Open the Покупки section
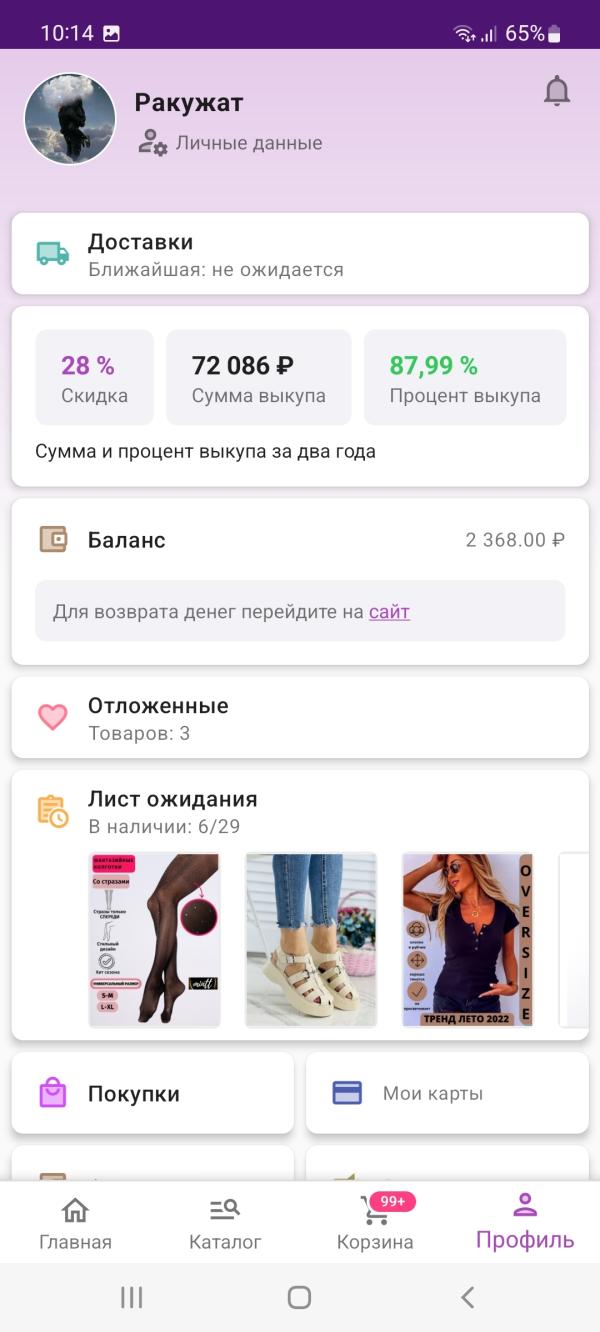This screenshot has width=600, height=1332. 153,1093
